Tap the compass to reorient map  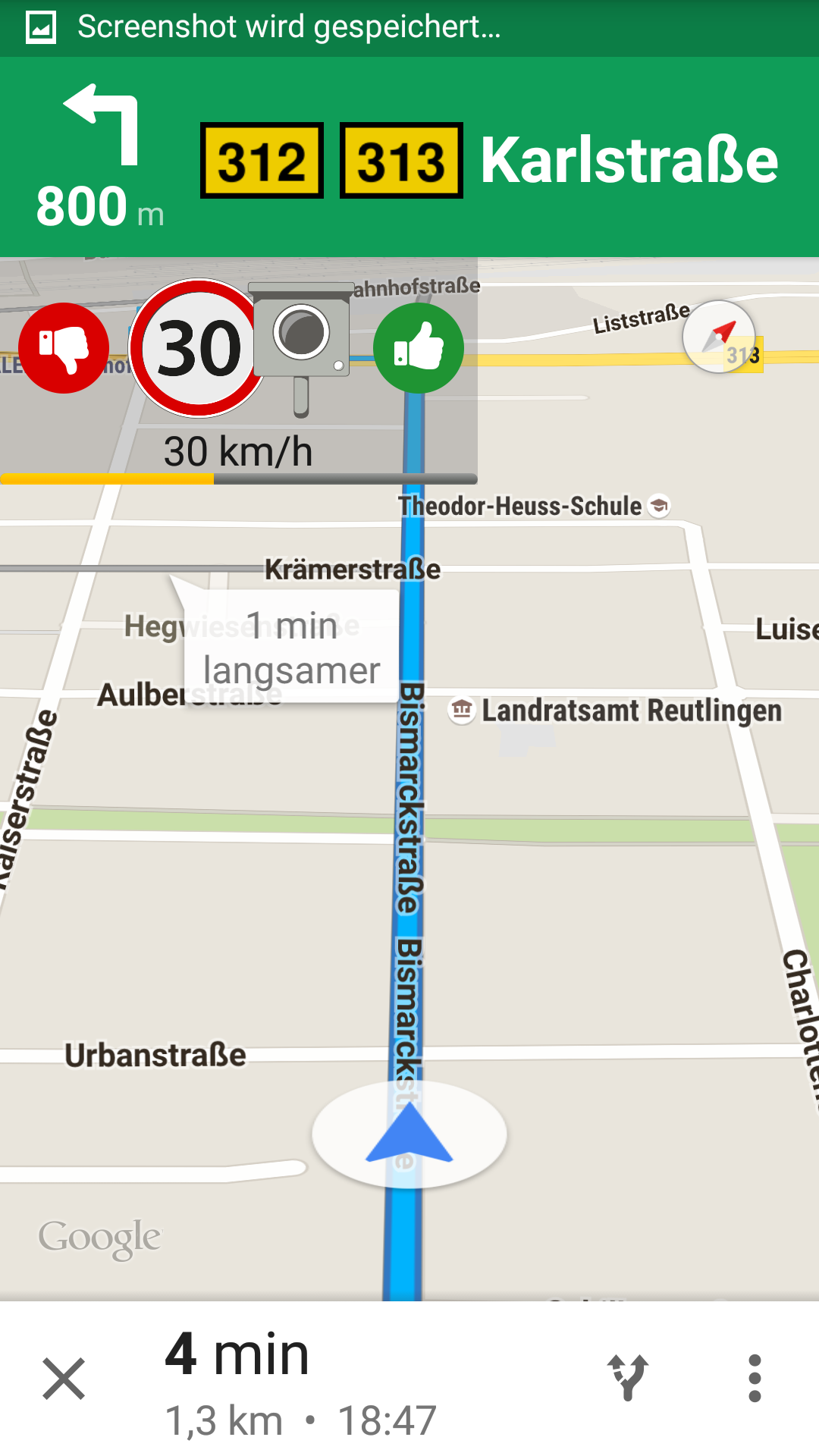coord(719,337)
